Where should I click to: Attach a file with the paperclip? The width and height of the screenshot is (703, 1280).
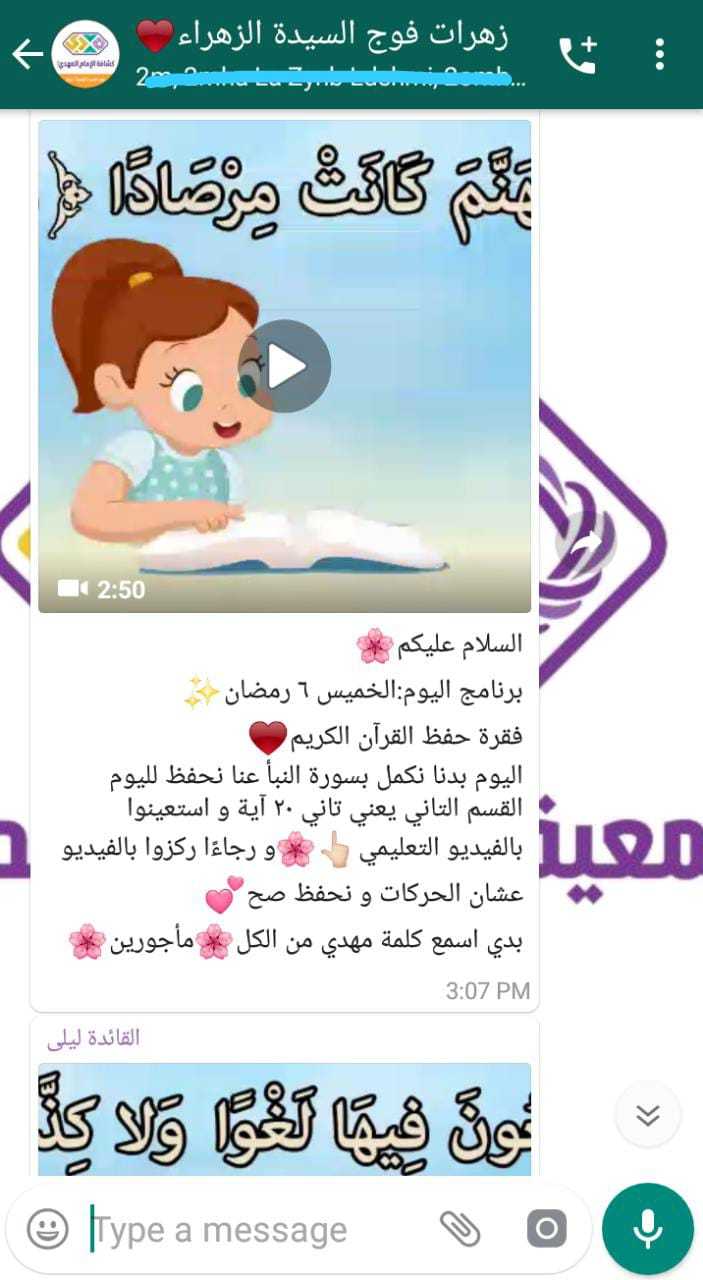460,1229
